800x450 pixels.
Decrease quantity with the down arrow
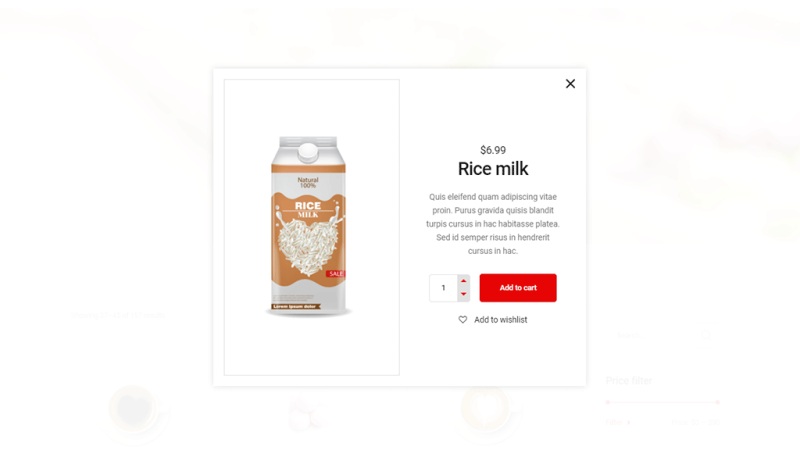[x=464, y=294]
